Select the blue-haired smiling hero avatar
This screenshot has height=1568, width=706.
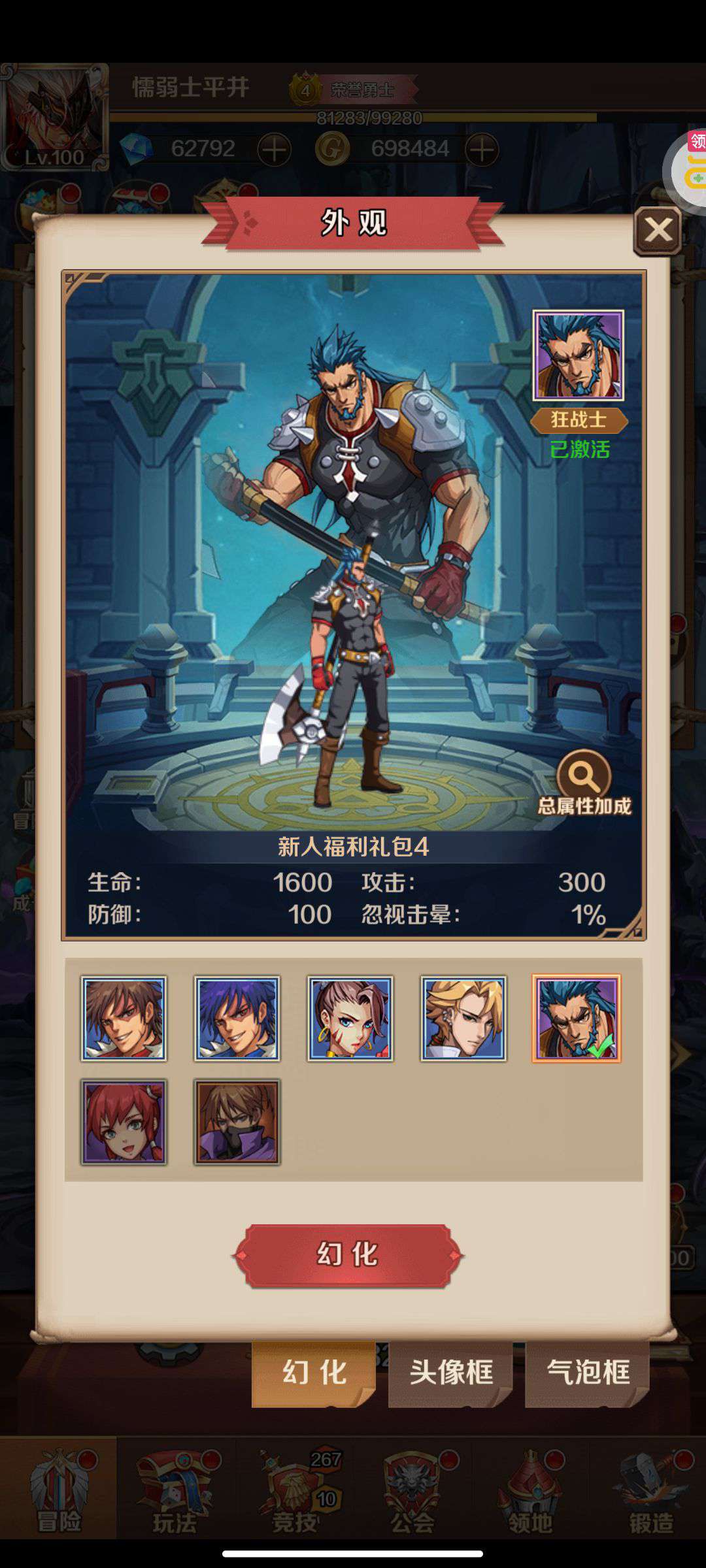click(237, 1019)
